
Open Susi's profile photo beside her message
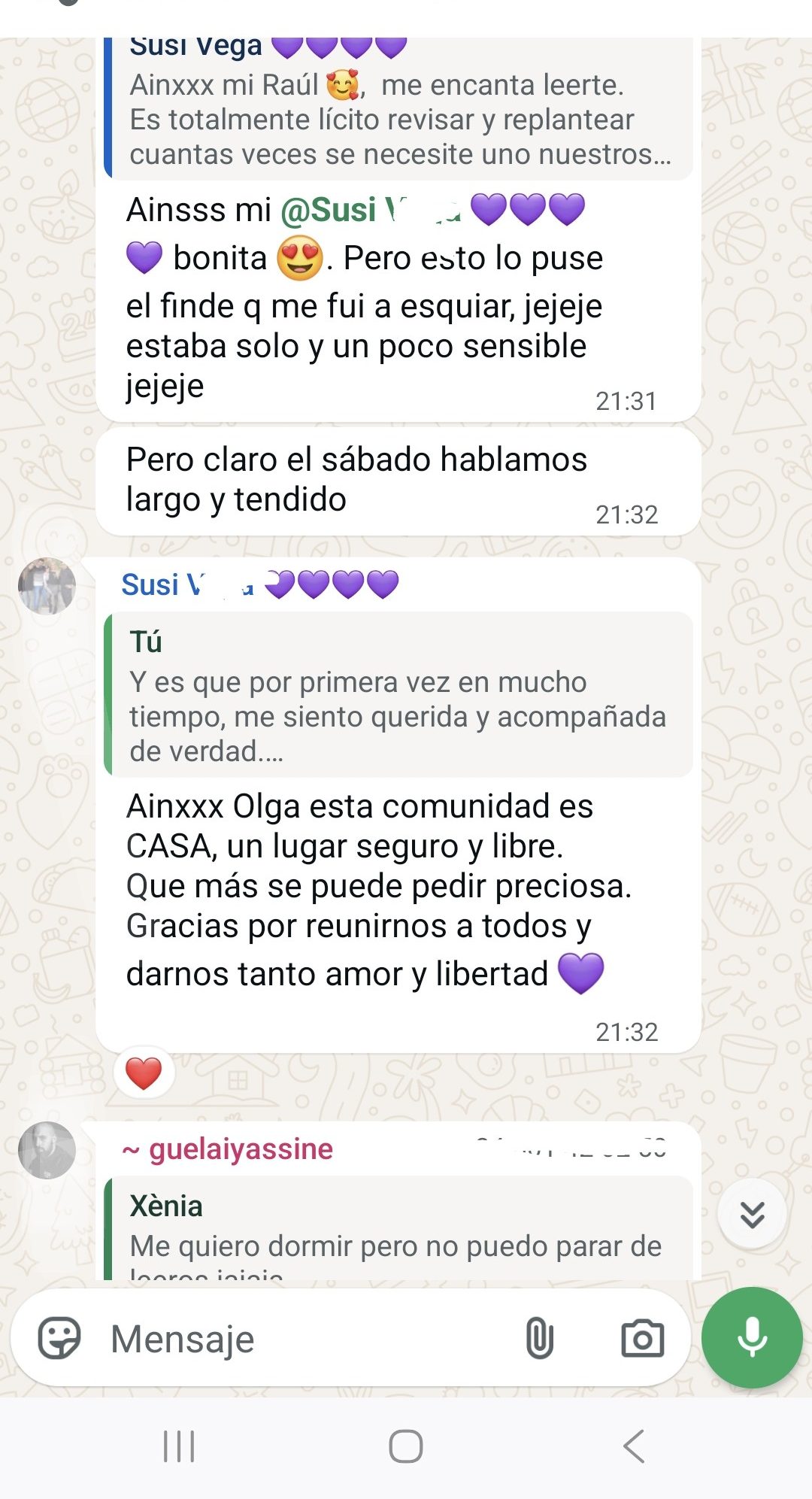(47, 586)
